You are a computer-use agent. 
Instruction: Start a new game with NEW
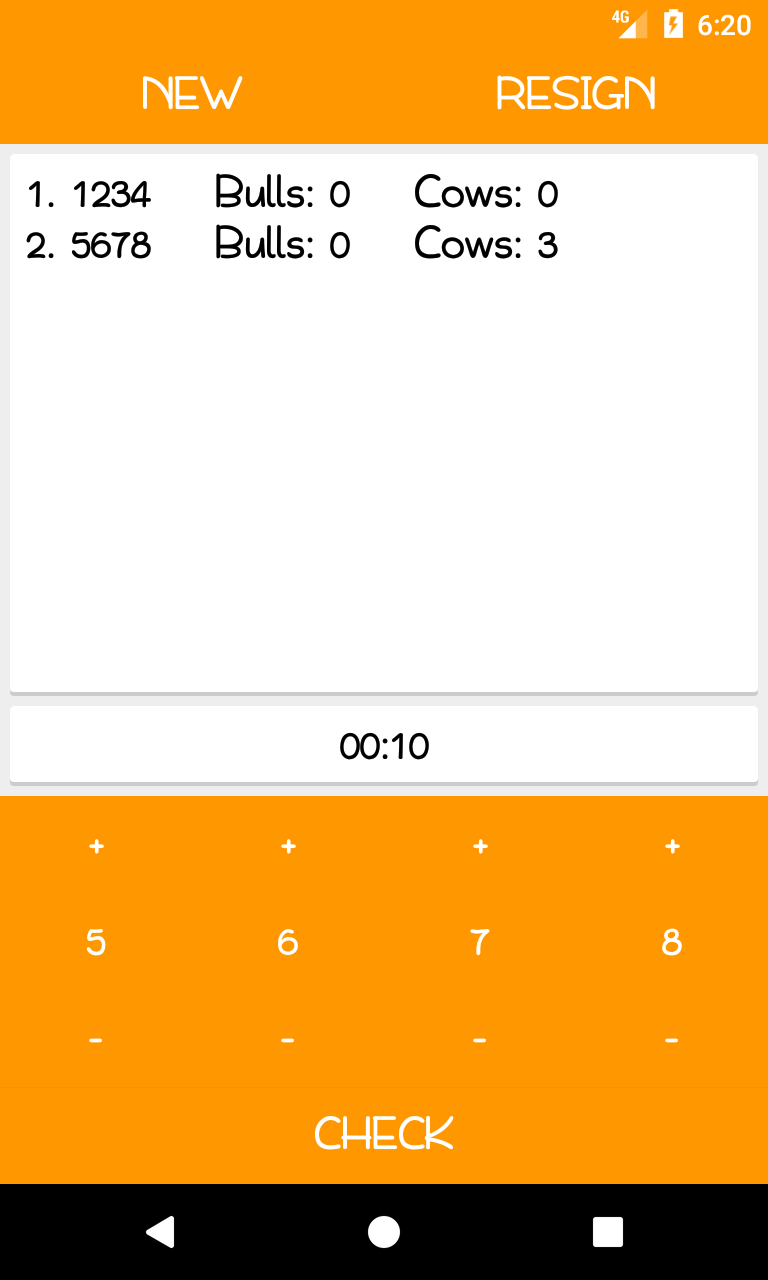click(192, 94)
